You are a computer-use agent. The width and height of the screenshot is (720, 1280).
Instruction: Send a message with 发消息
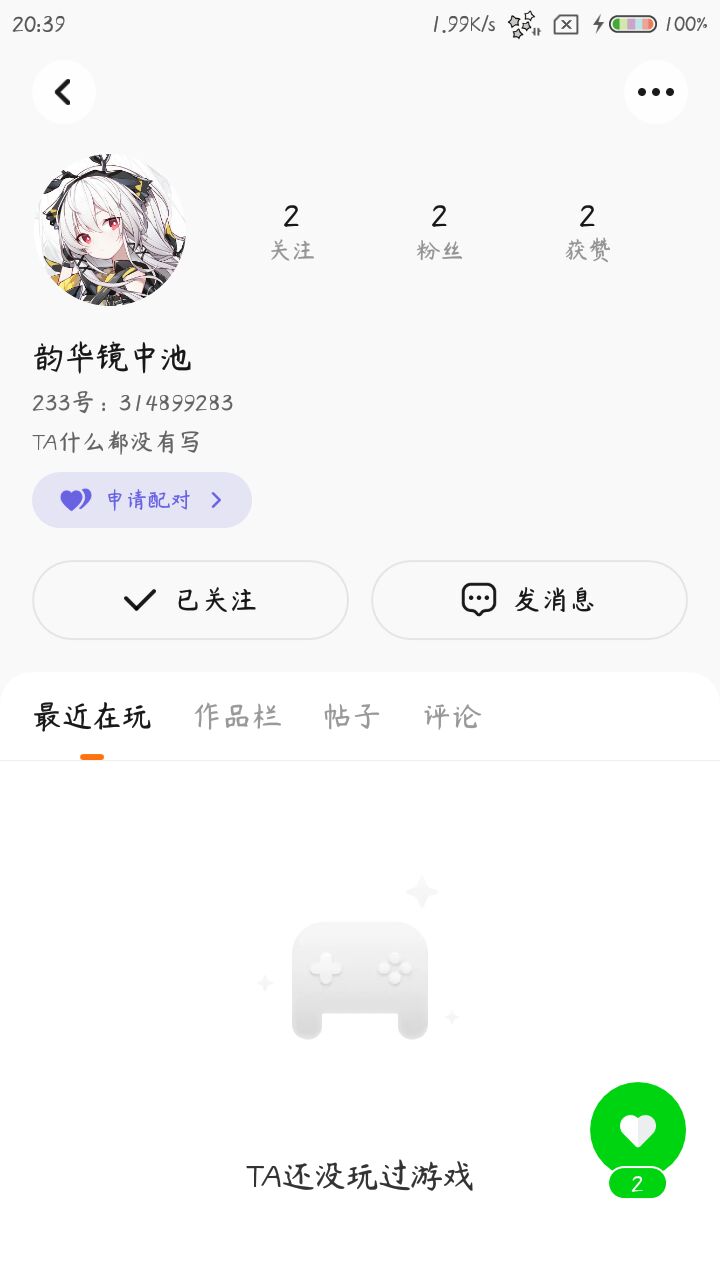point(529,600)
